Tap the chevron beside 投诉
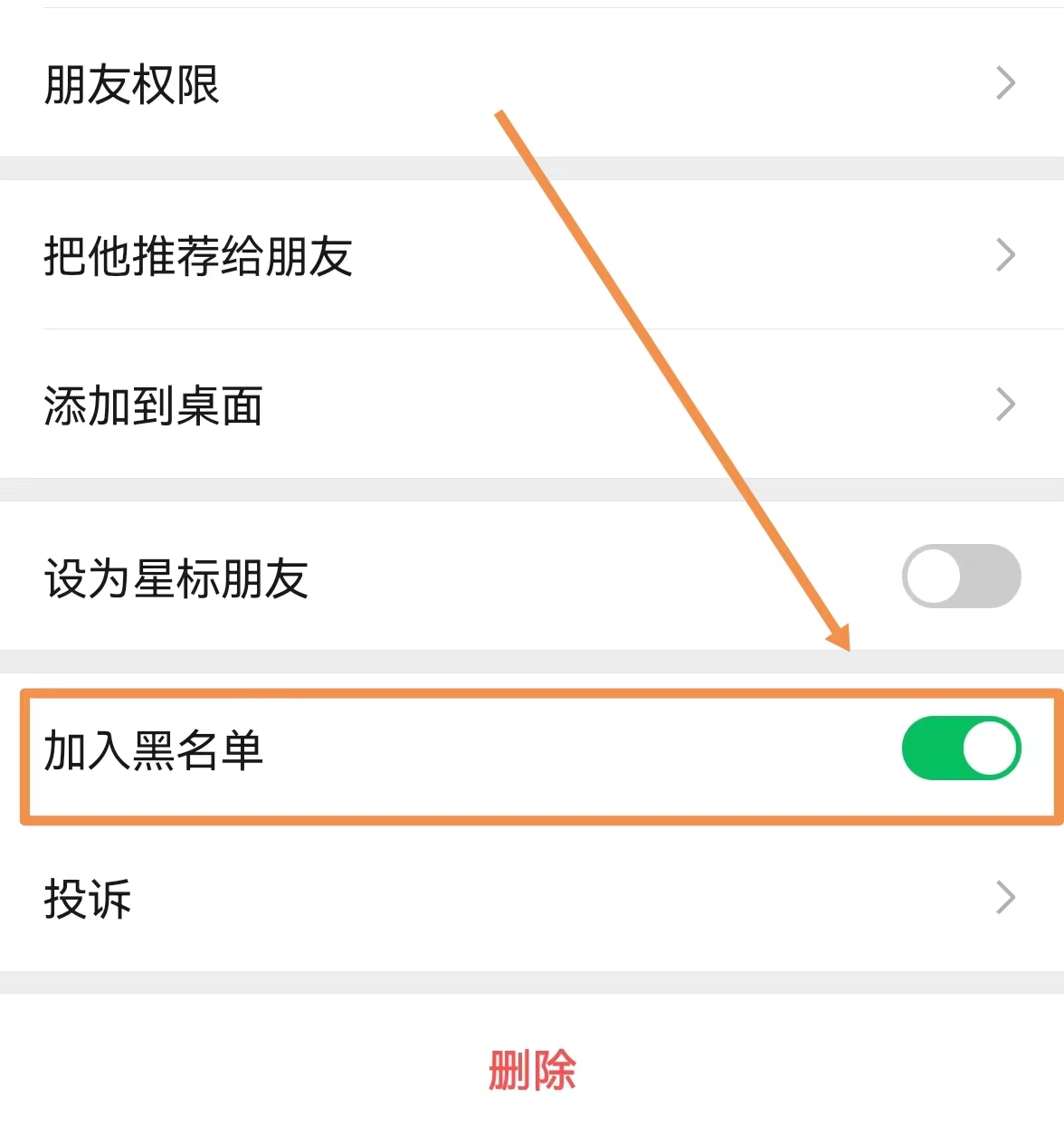Image resolution: width=1064 pixels, height=1135 pixels. 1004,898
